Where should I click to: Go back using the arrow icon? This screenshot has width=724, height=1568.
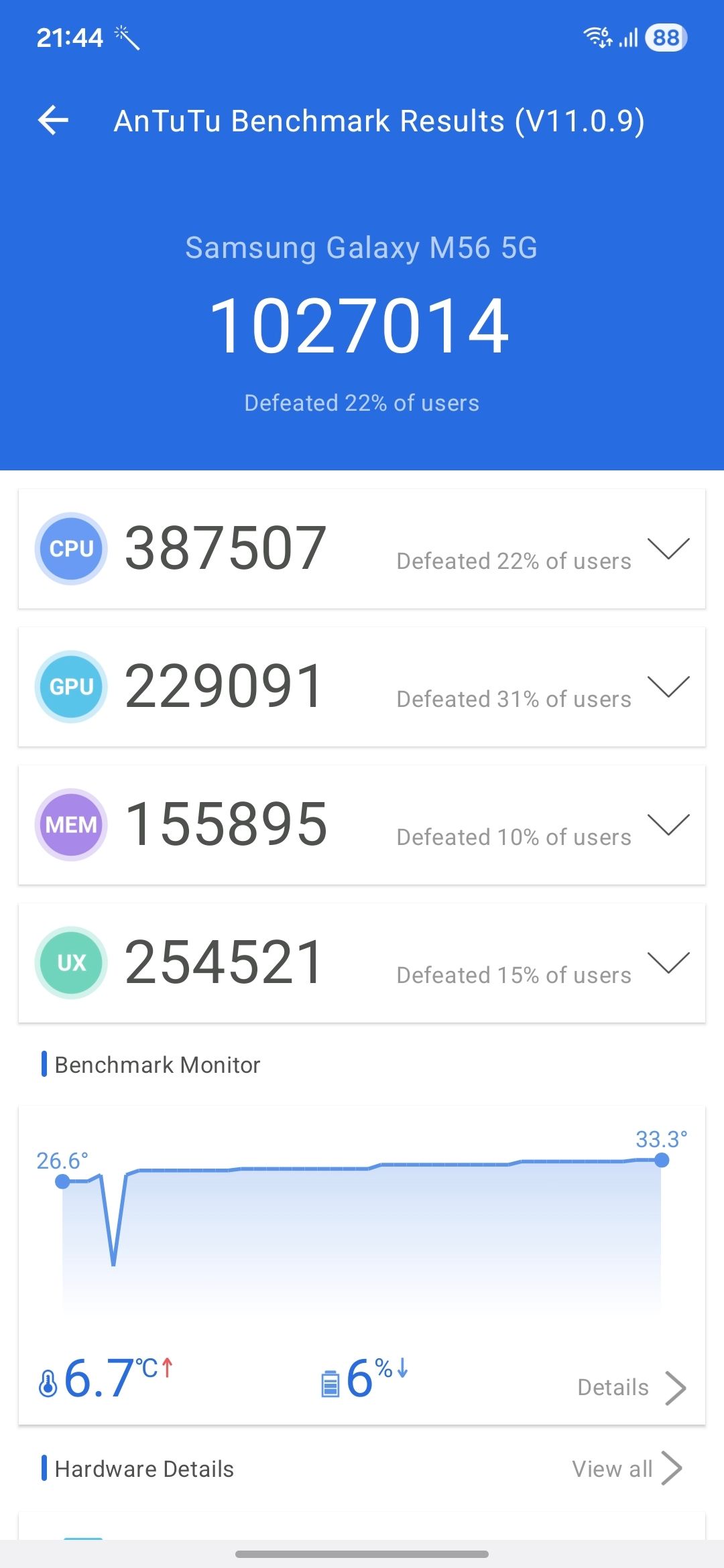tap(53, 121)
